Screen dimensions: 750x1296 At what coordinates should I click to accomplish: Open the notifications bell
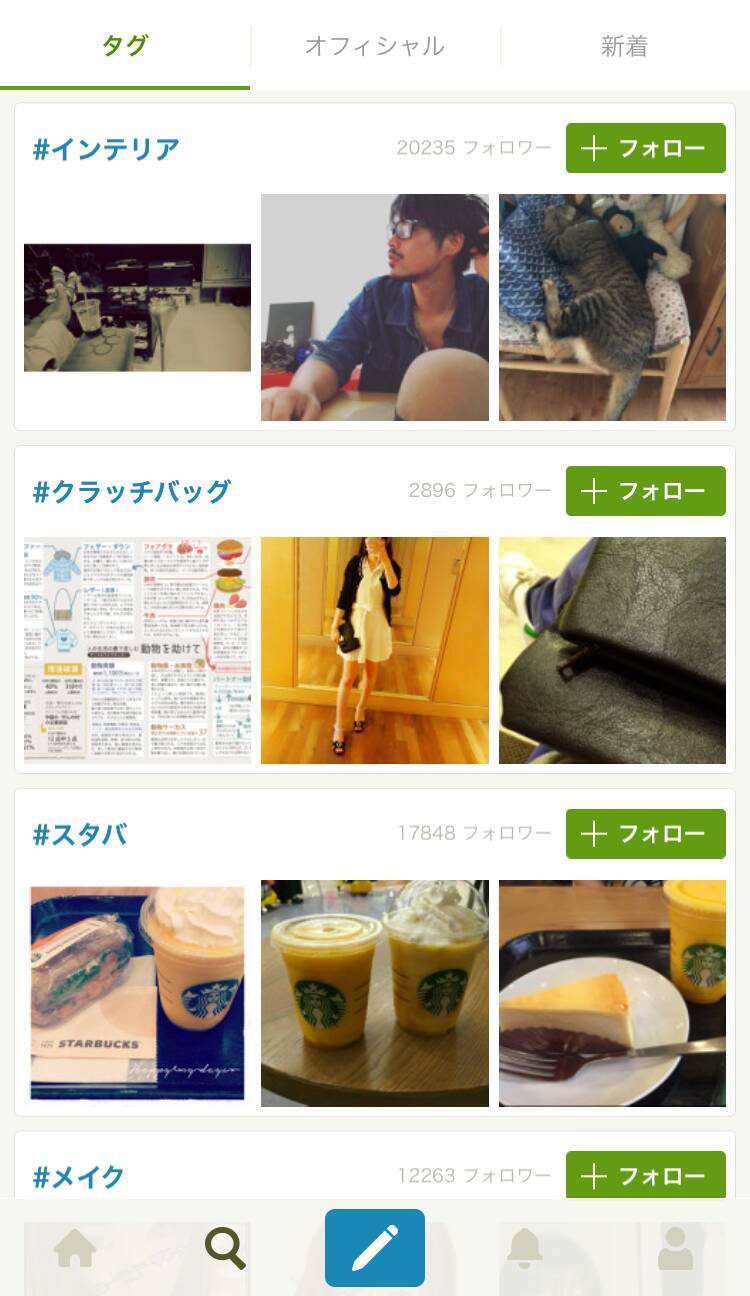[525, 1248]
